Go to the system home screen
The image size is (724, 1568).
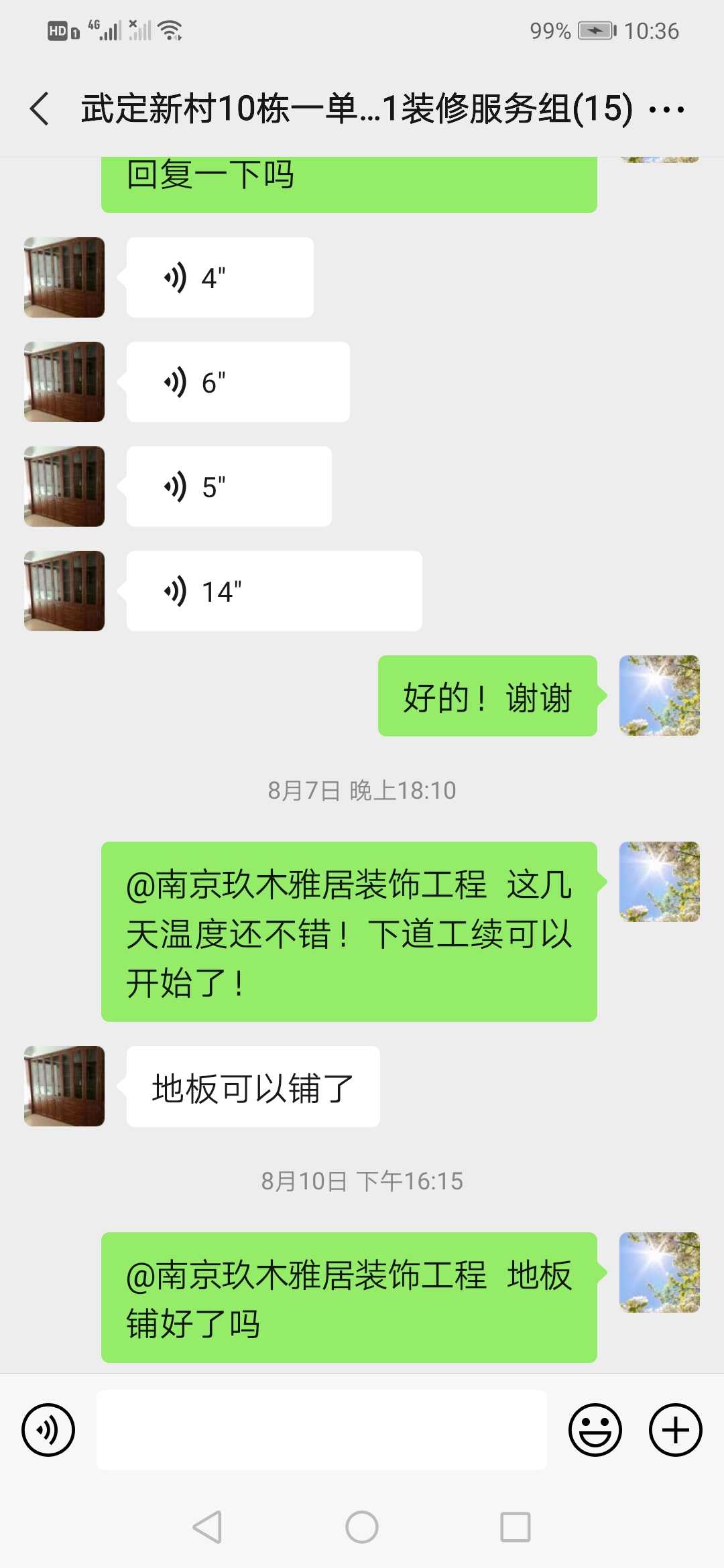click(x=362, y=1527)
